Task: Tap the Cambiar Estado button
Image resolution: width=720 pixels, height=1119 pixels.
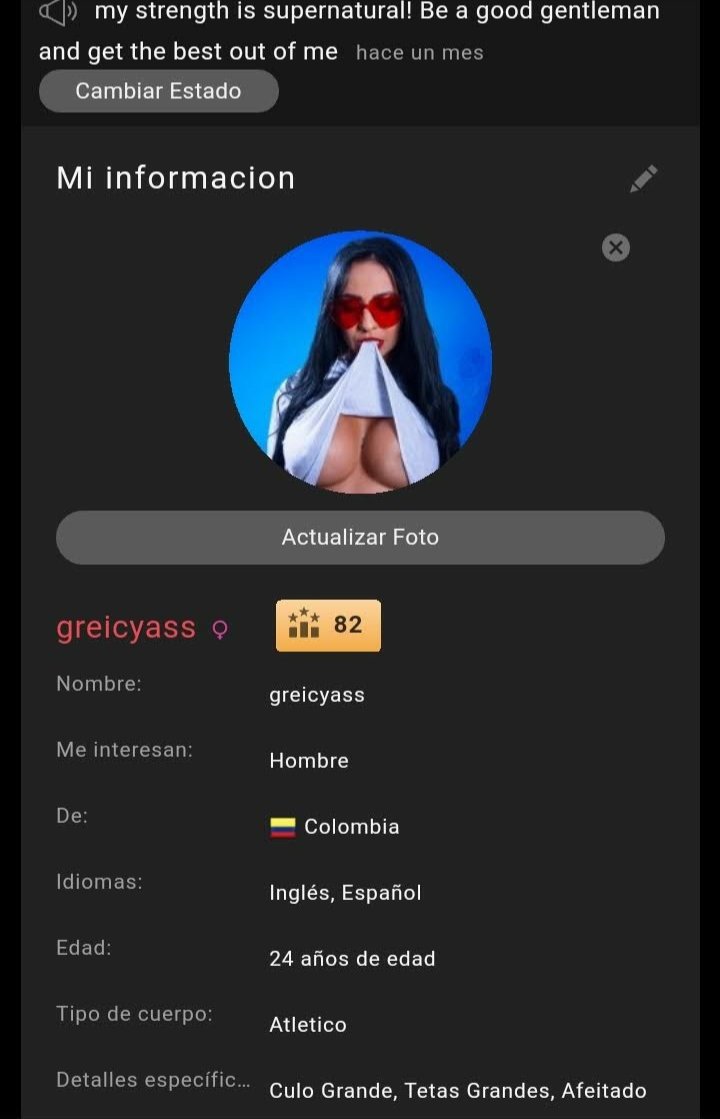Action: pyautogui.click(x=158, y=91)
